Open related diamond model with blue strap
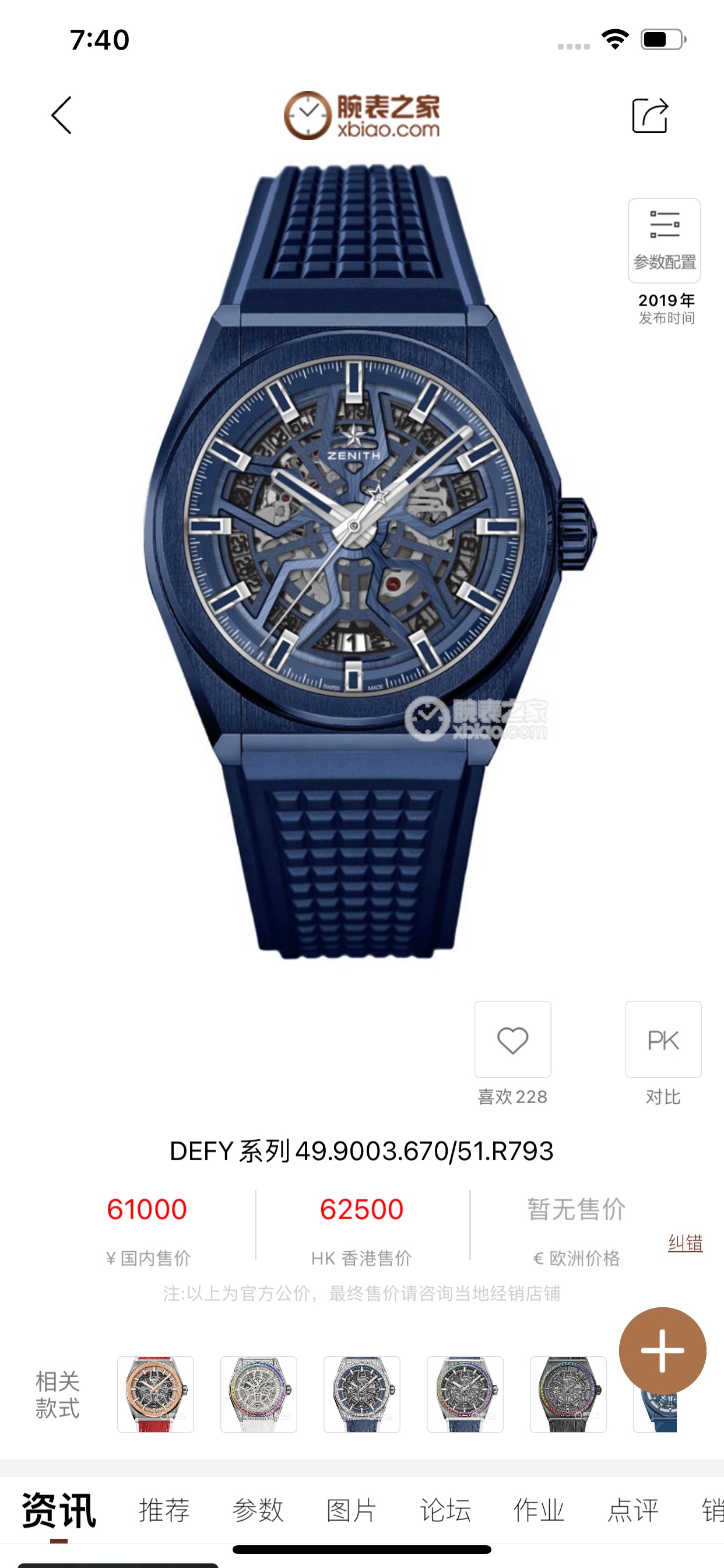724x1568 pixels. pyautogui.click(x=362, y=1394)
